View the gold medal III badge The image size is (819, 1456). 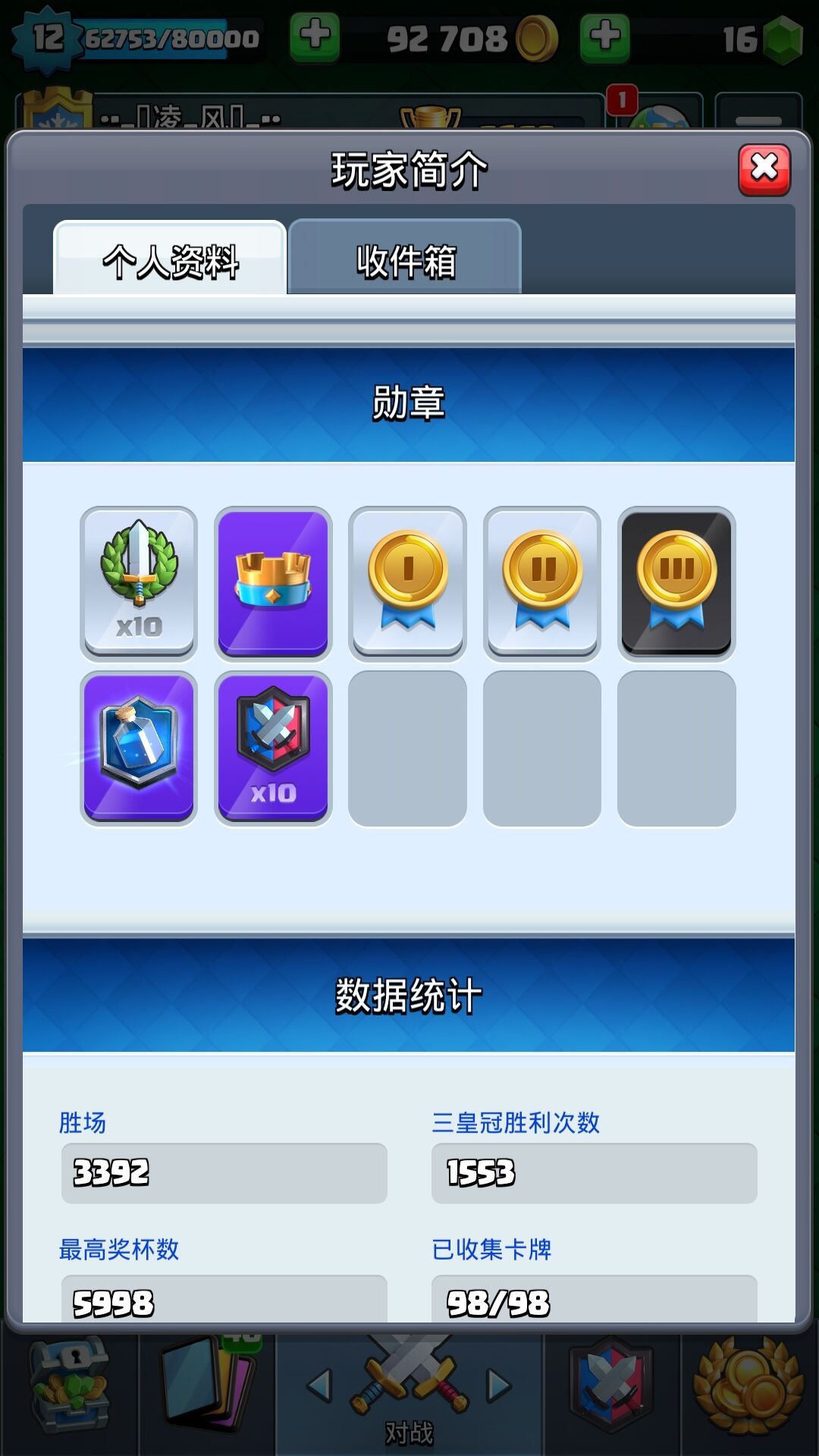676,583
